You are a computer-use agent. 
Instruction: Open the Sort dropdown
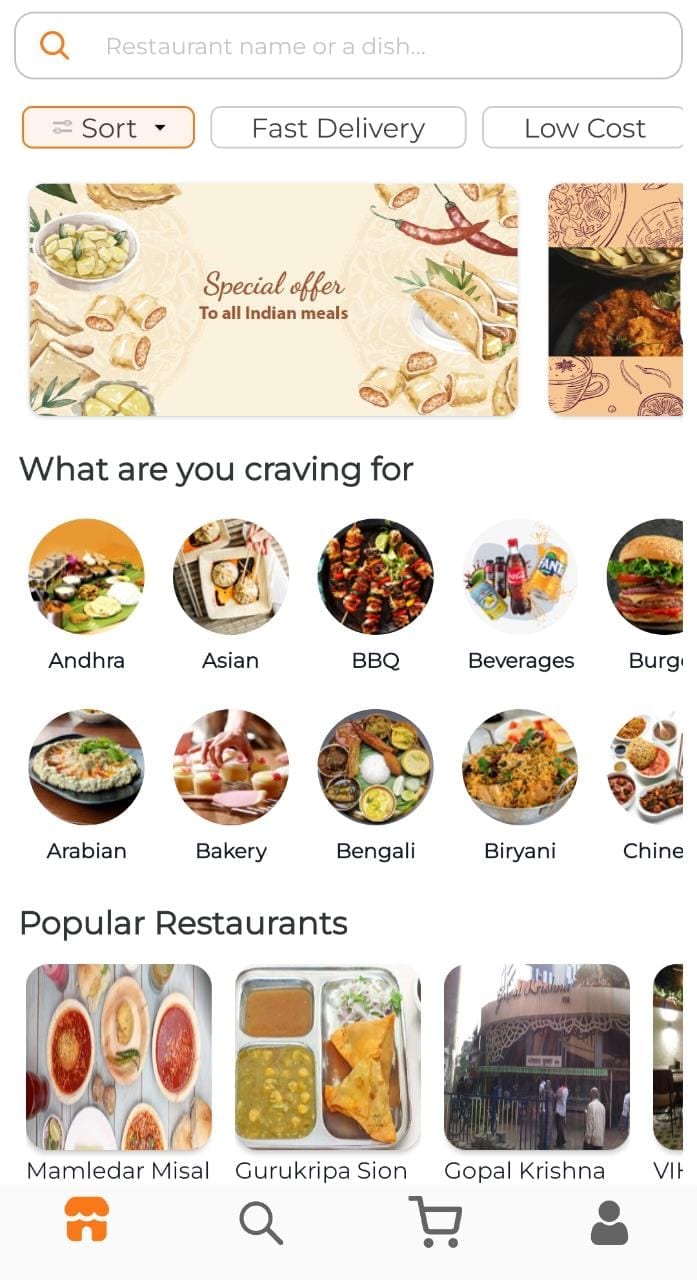point(108,128)
